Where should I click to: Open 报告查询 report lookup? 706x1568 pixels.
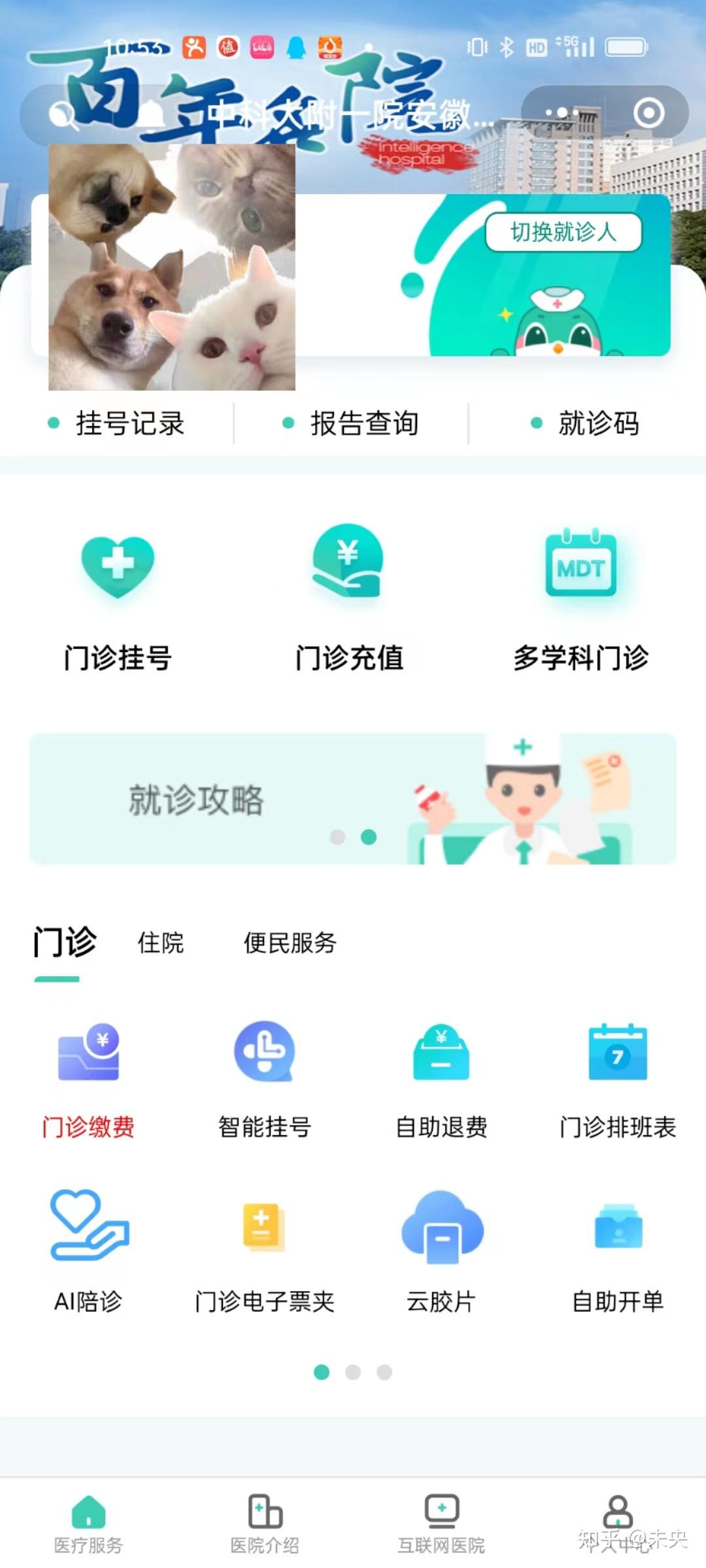point(363,423)
